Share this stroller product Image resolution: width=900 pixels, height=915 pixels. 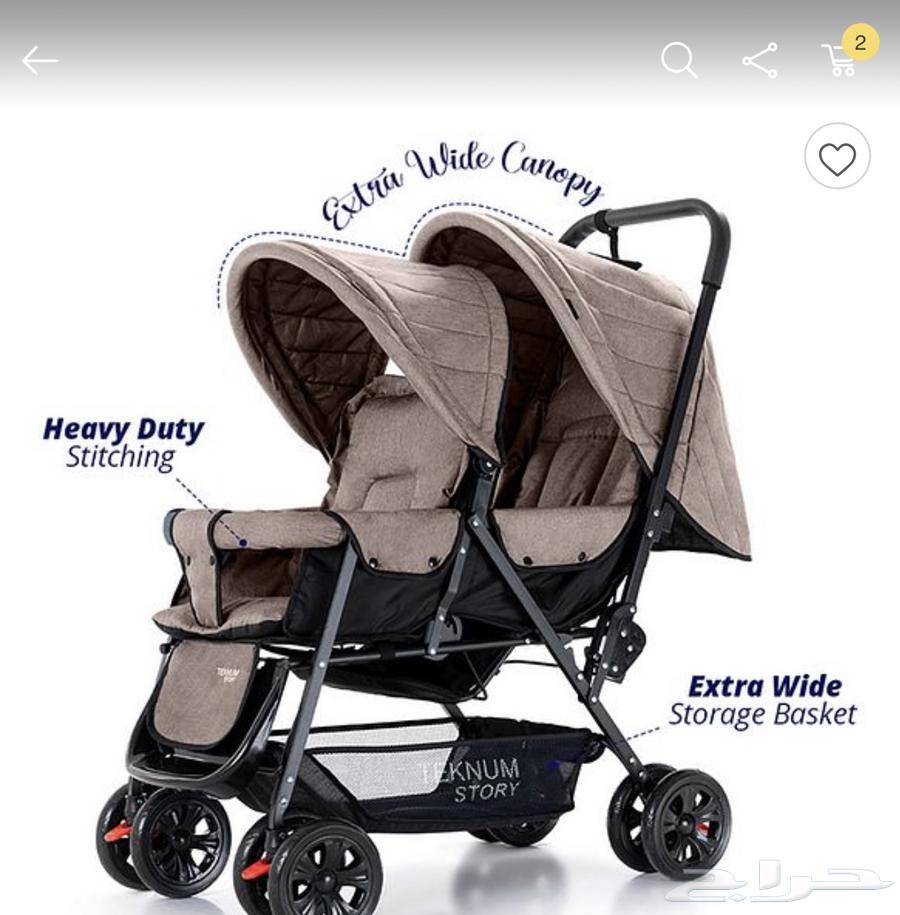tap(760, 61)
